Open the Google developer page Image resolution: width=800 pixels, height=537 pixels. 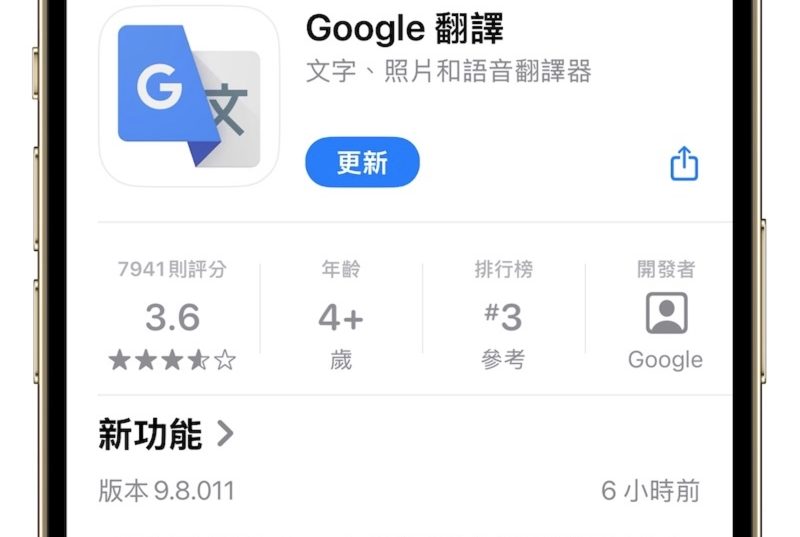tap(665, 318)
